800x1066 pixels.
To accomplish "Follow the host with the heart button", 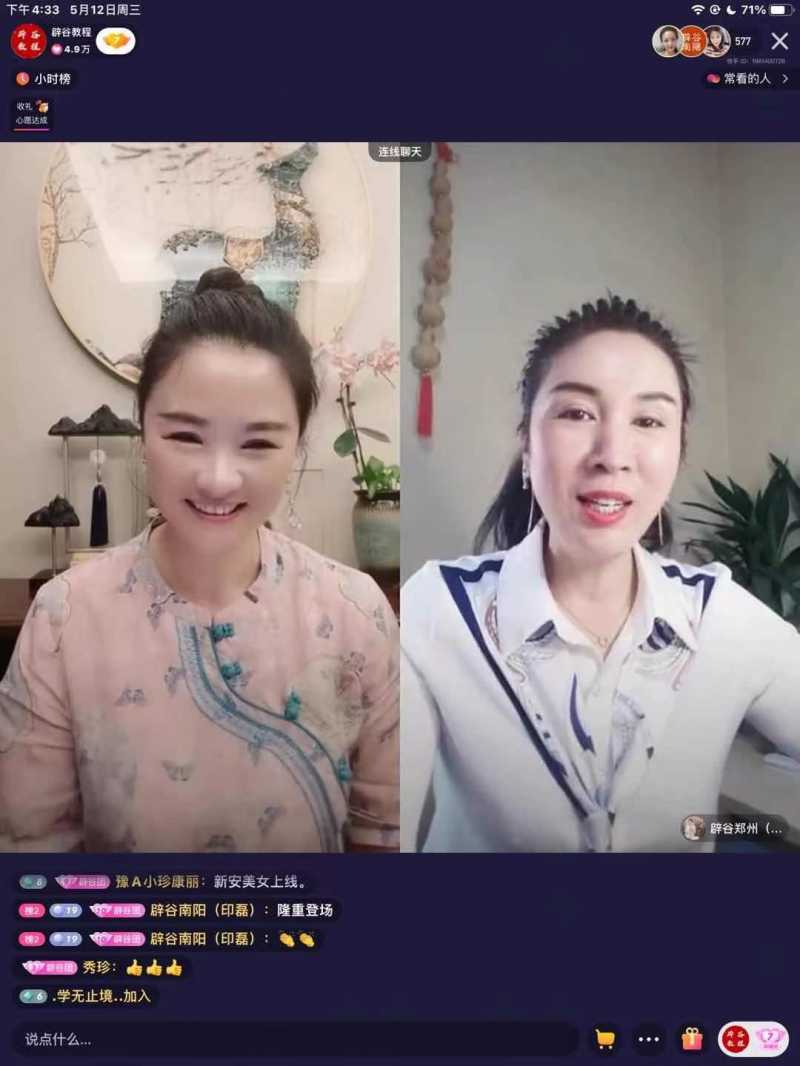I will (116, 41).
